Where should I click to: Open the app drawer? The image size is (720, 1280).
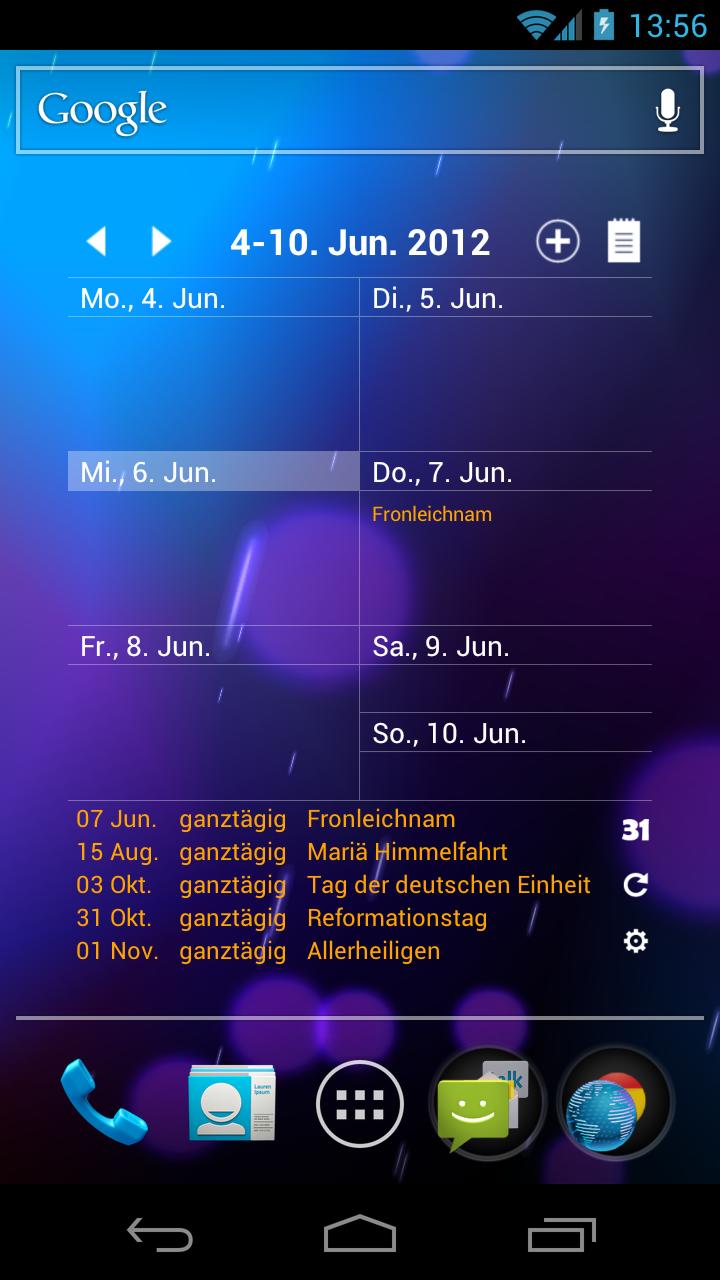click(x=360, y=1104)
